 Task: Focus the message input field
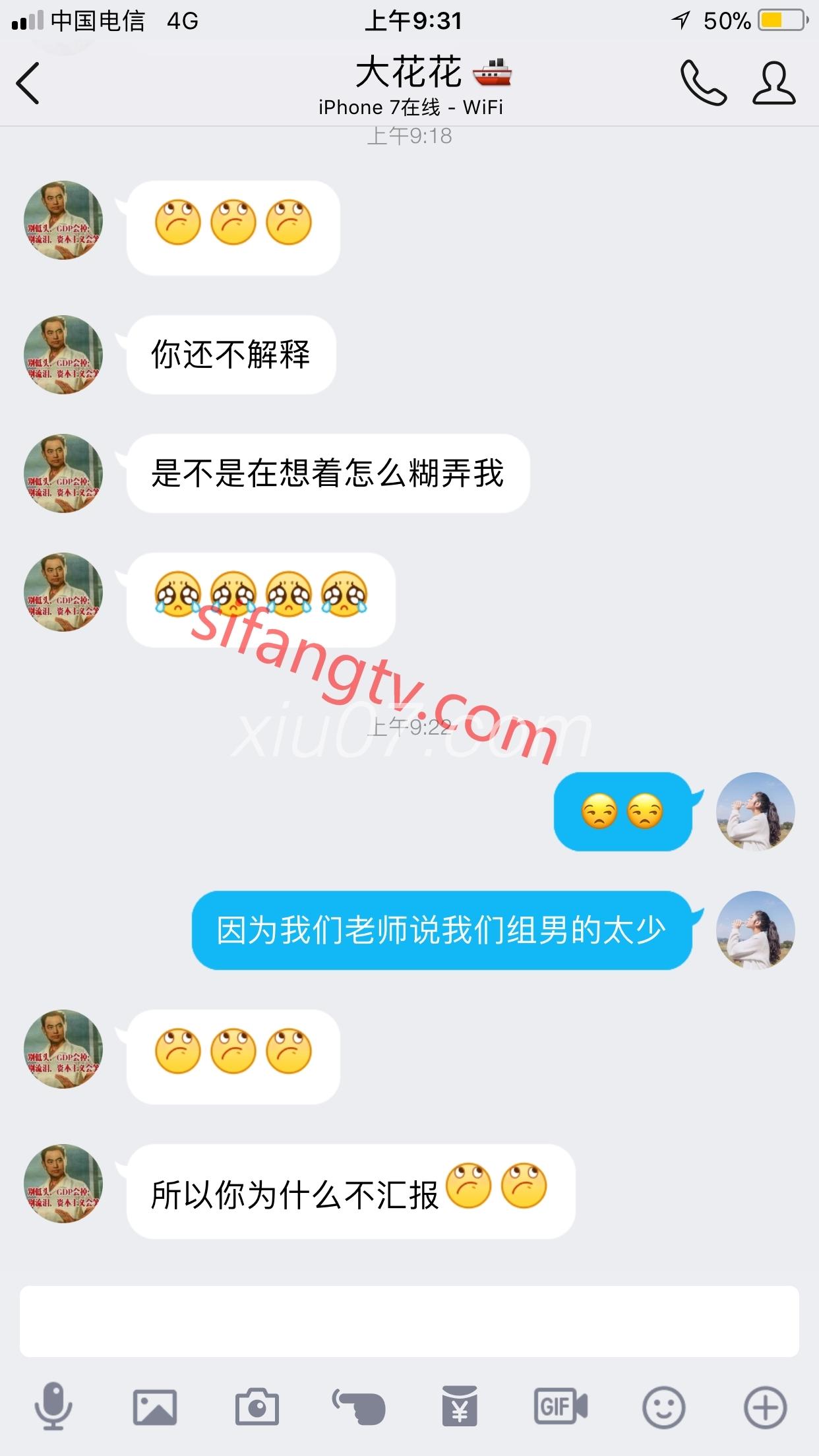click(x=409, y=1321)
